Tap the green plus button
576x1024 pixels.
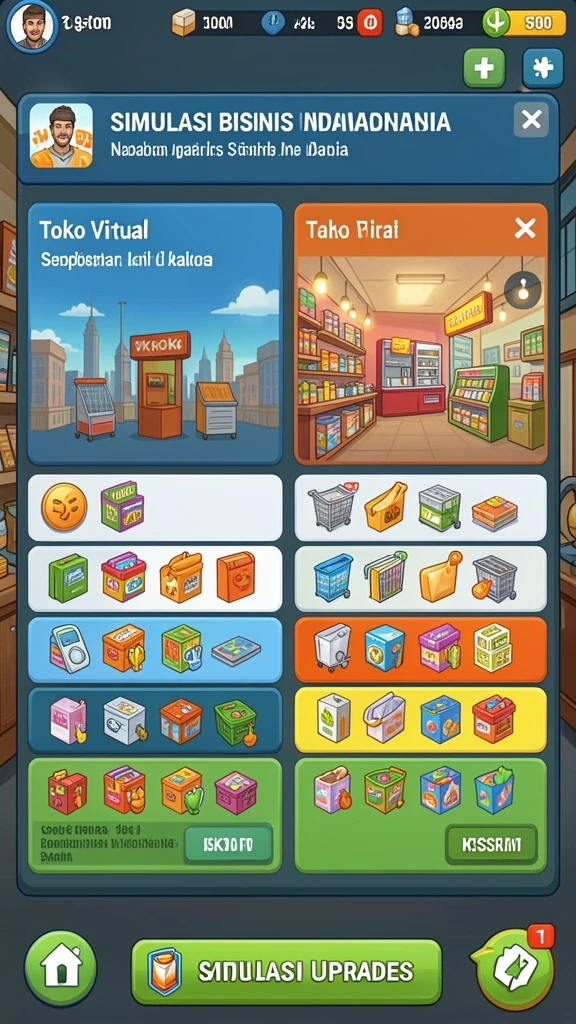pyautogui.click(x=484, y=68)
